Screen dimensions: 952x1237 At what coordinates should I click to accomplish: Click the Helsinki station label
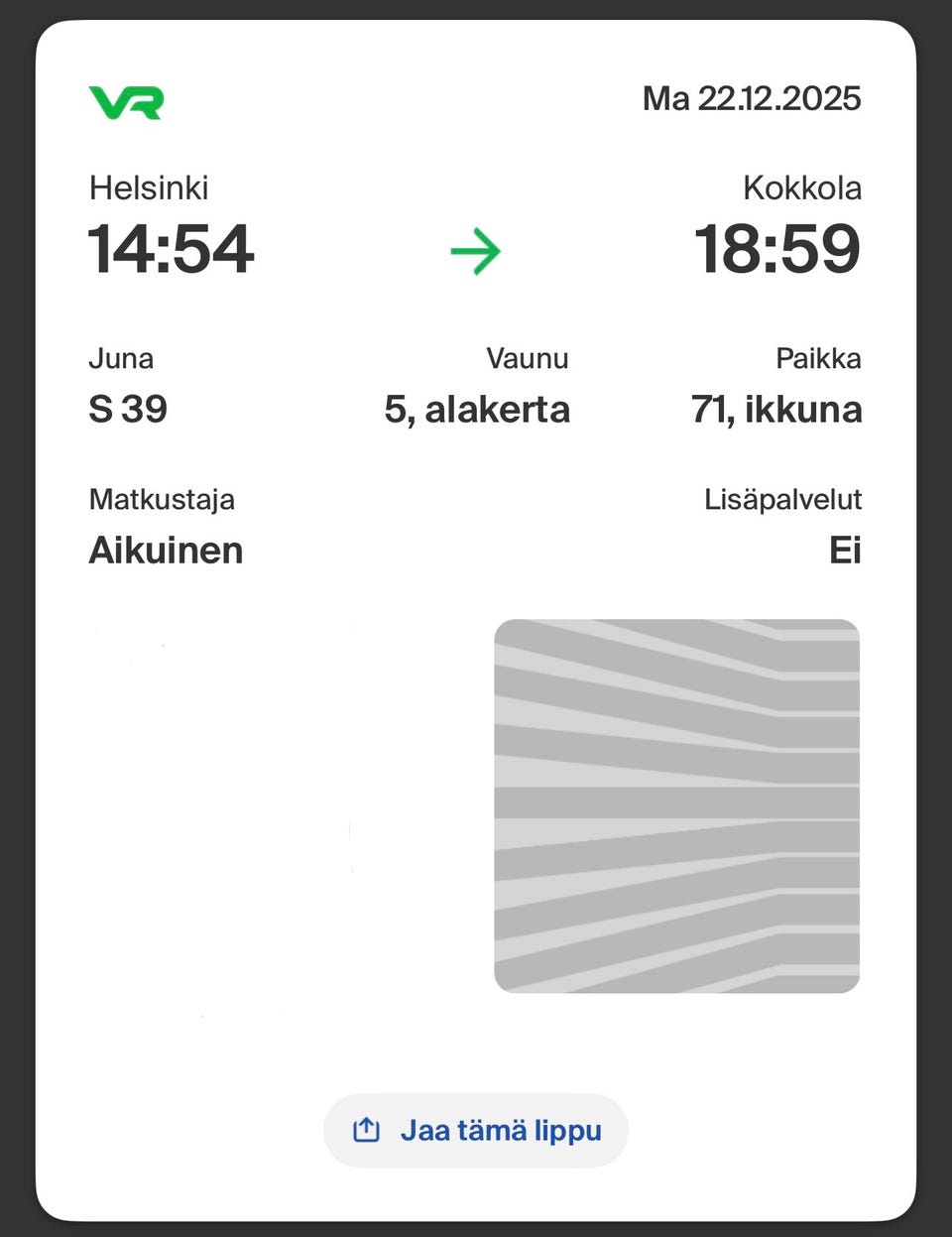point(150,187)
